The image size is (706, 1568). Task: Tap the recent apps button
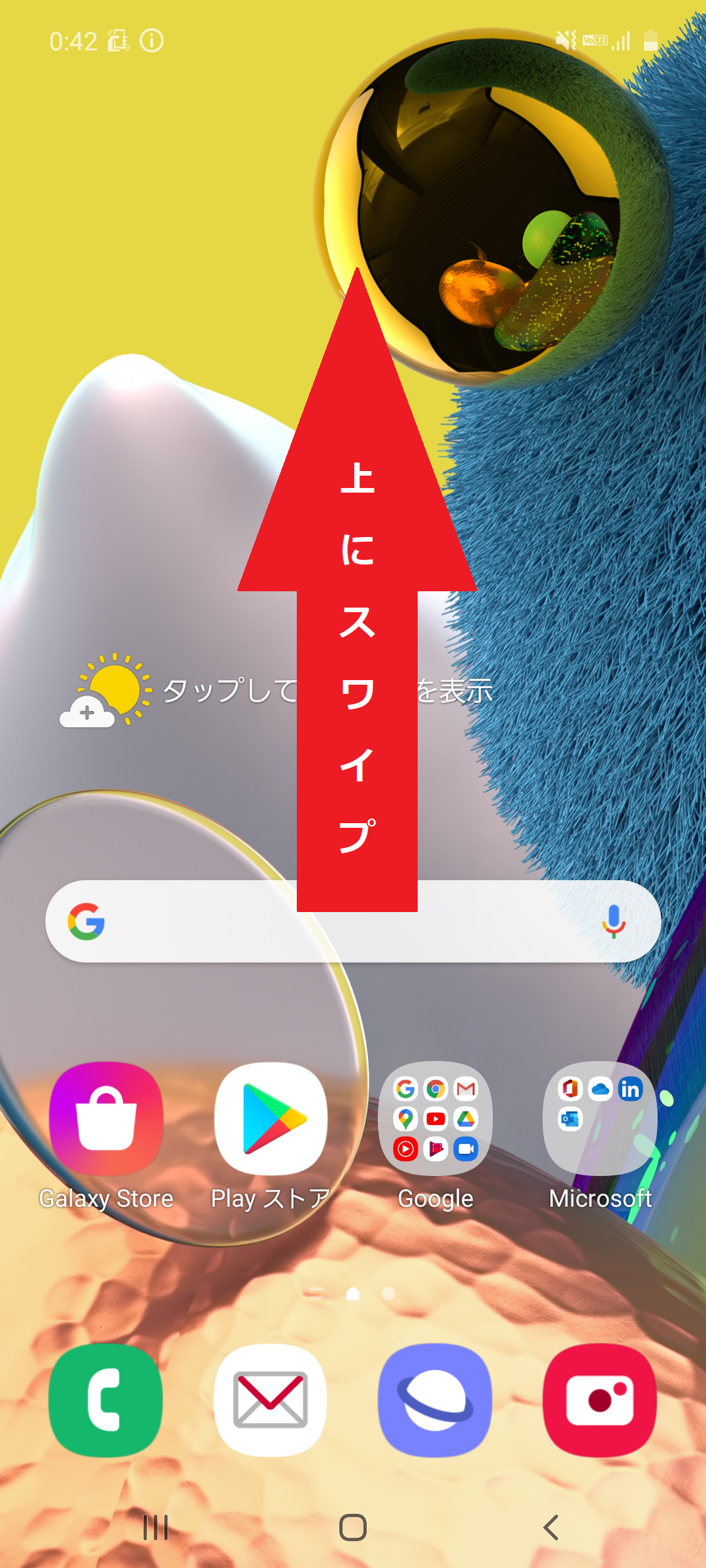click(156, 1527)
